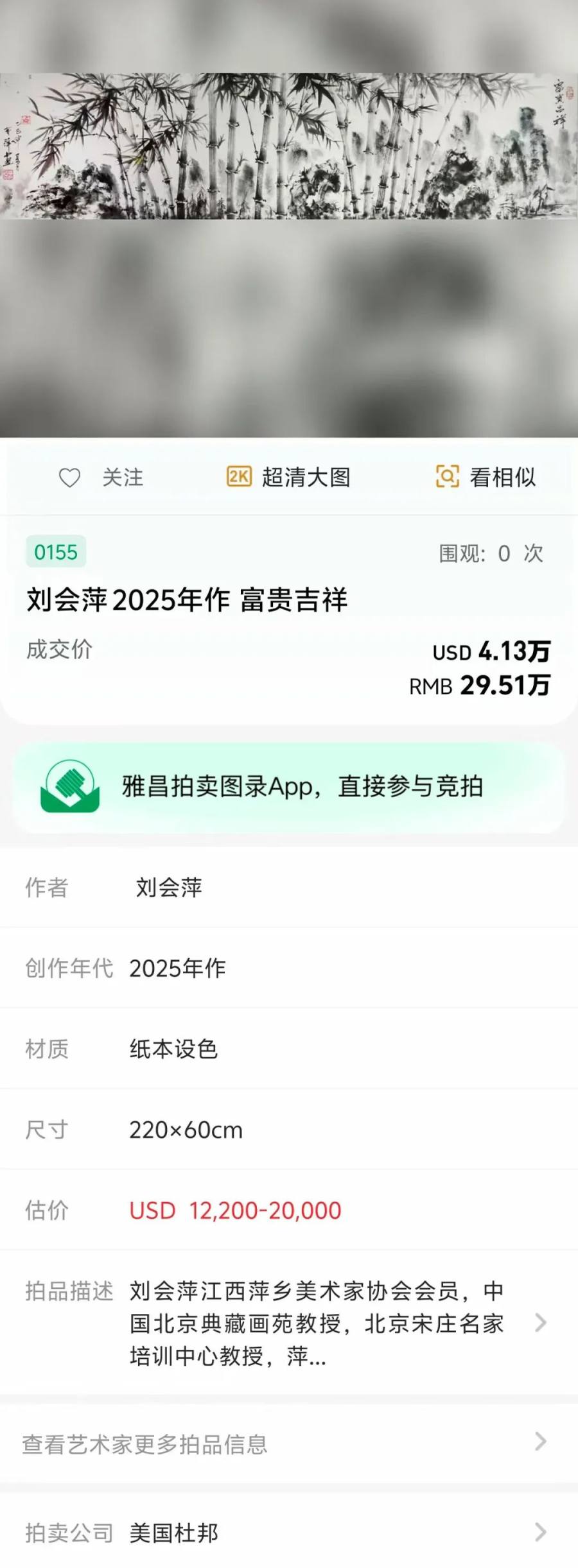Screen dimensions: 578x1568
Task: Open the 雅昌拍卖图录App banner
Action: coord(289,787)
